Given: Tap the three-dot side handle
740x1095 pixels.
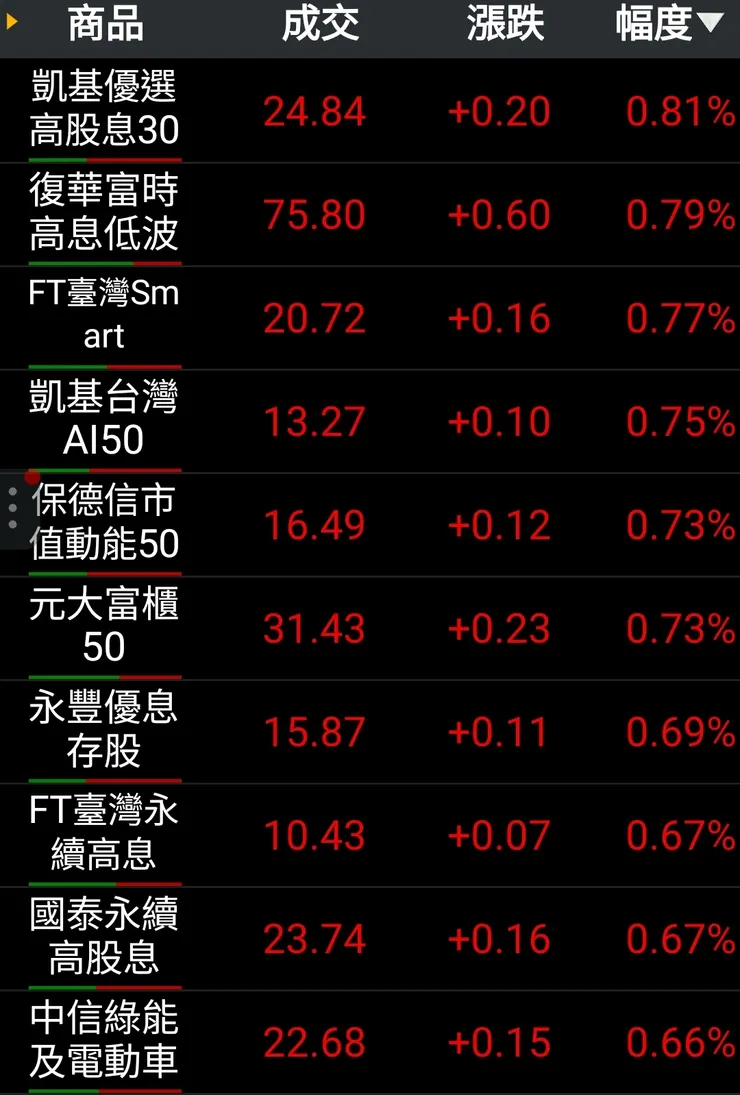Looking at the screenshot, I should [x=12, y=509].
